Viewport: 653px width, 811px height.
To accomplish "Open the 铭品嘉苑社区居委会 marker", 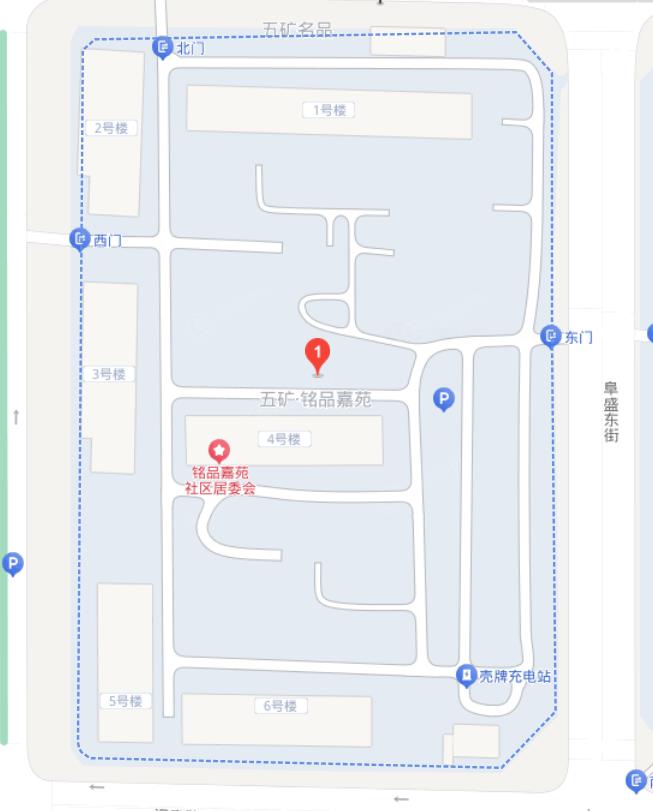I will 218,452.
